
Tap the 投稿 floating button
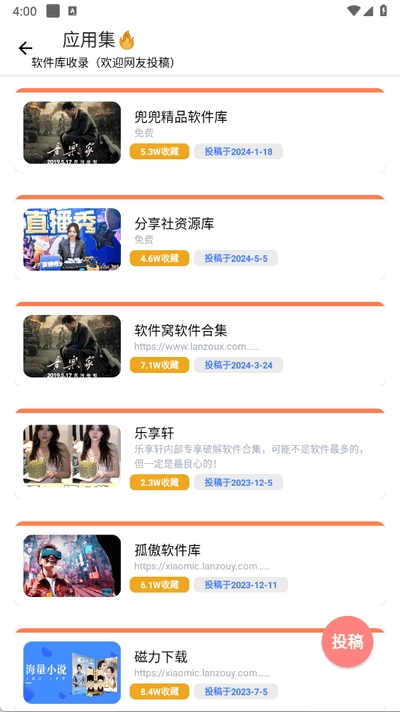(x=347, y=642)
